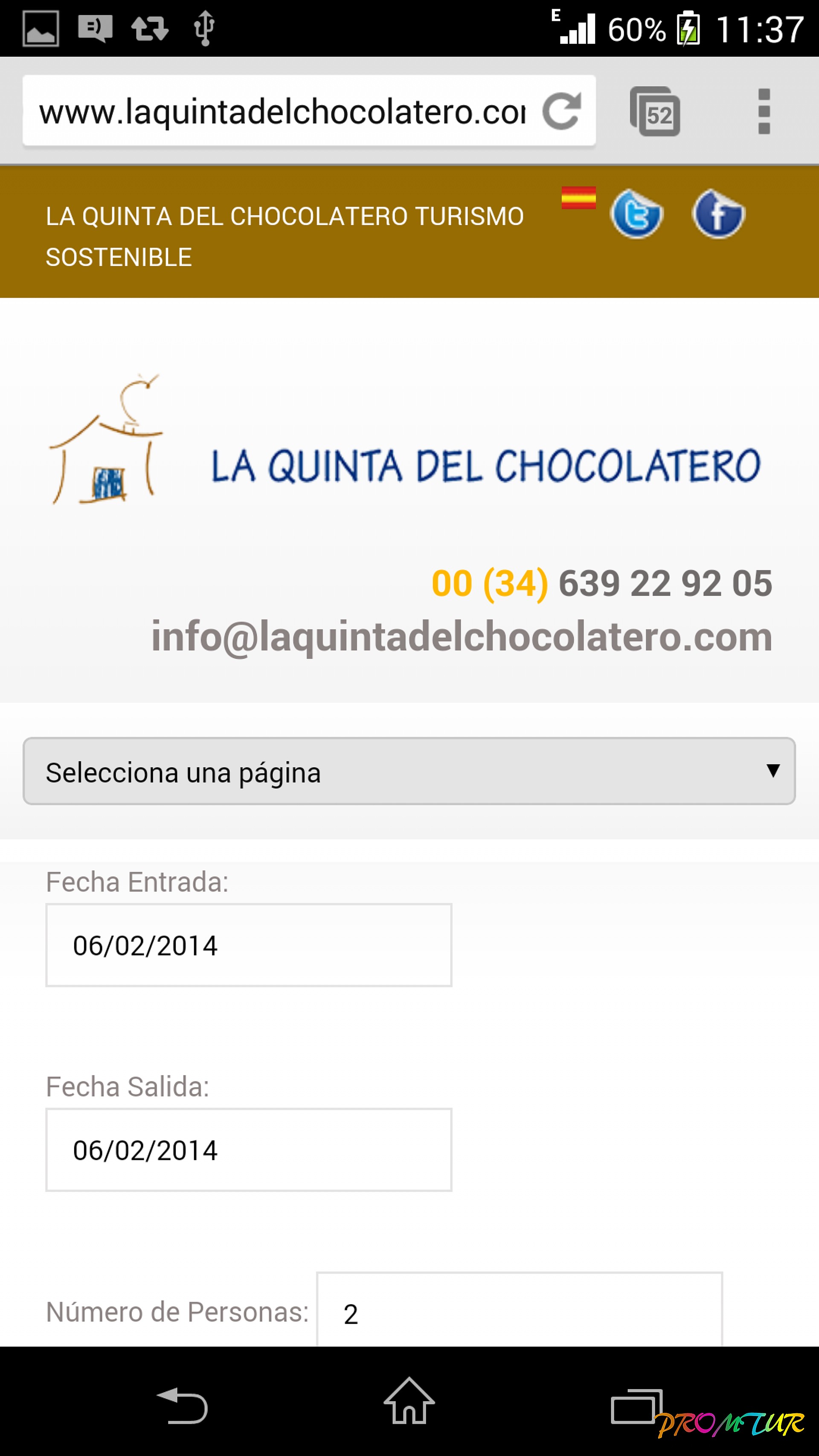Return to the home screen

[x=409, y=1402]
